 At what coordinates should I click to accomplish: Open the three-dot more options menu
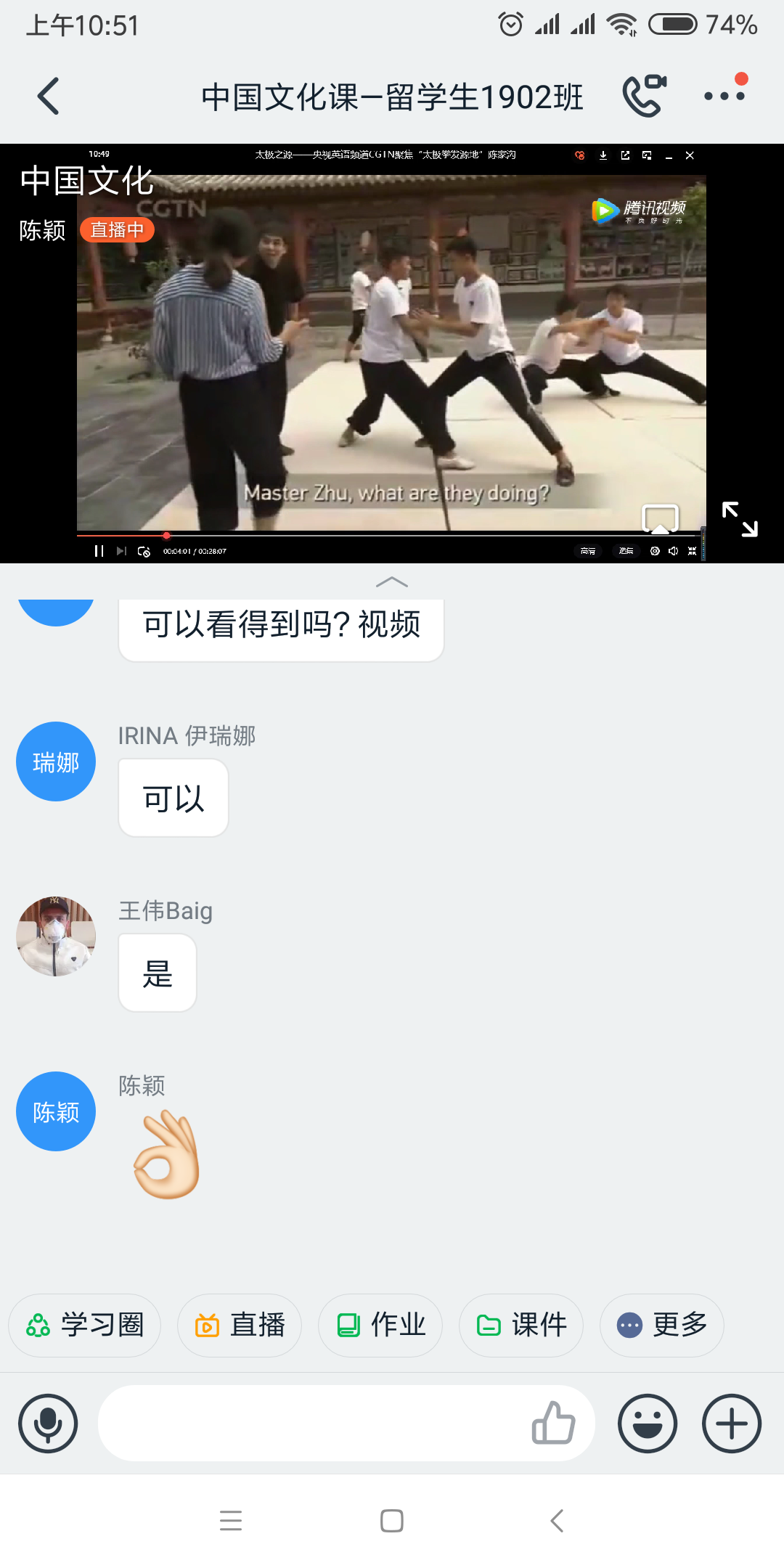click(x=725, y=94)
